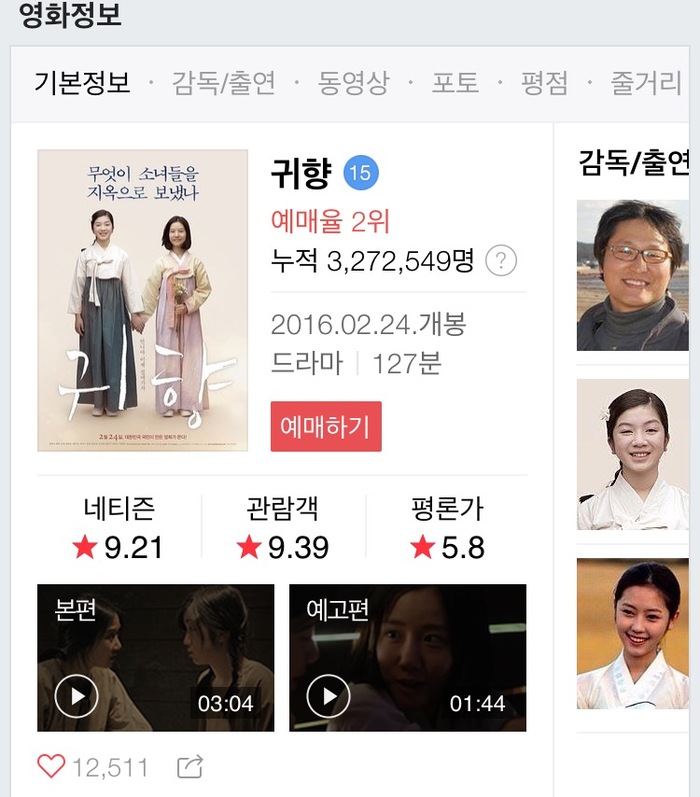Tap the 예매하기 booking button
This screenshot has height=797, width=700.
tap(325, 427)
